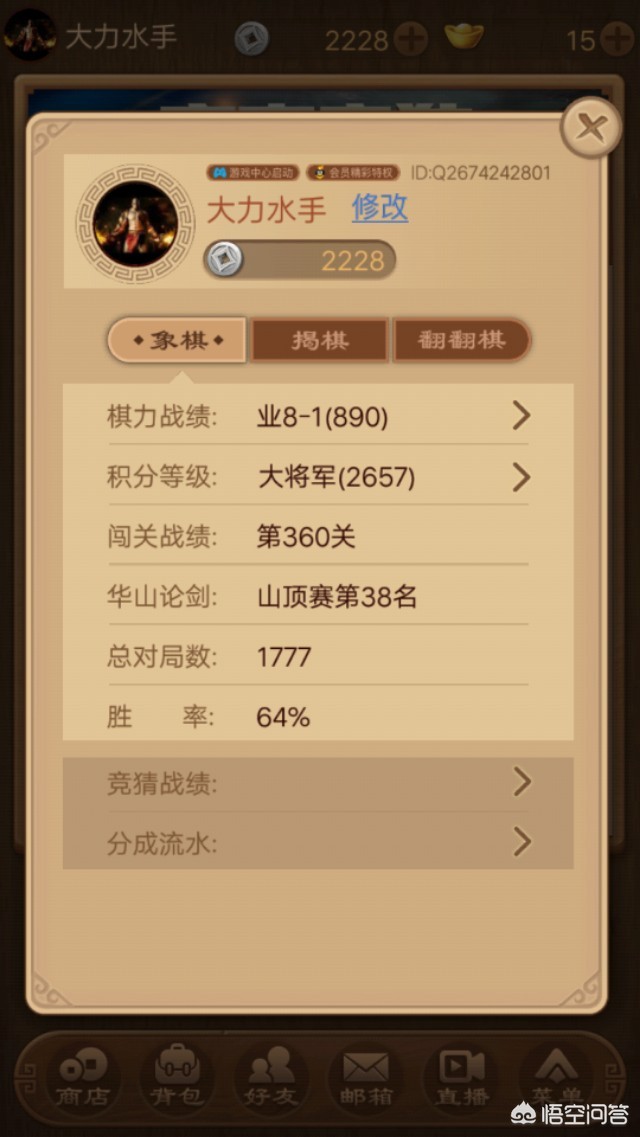Screen dimensions: 640x1137
Task: Open 棋力战绩 details
Action: 319,416
